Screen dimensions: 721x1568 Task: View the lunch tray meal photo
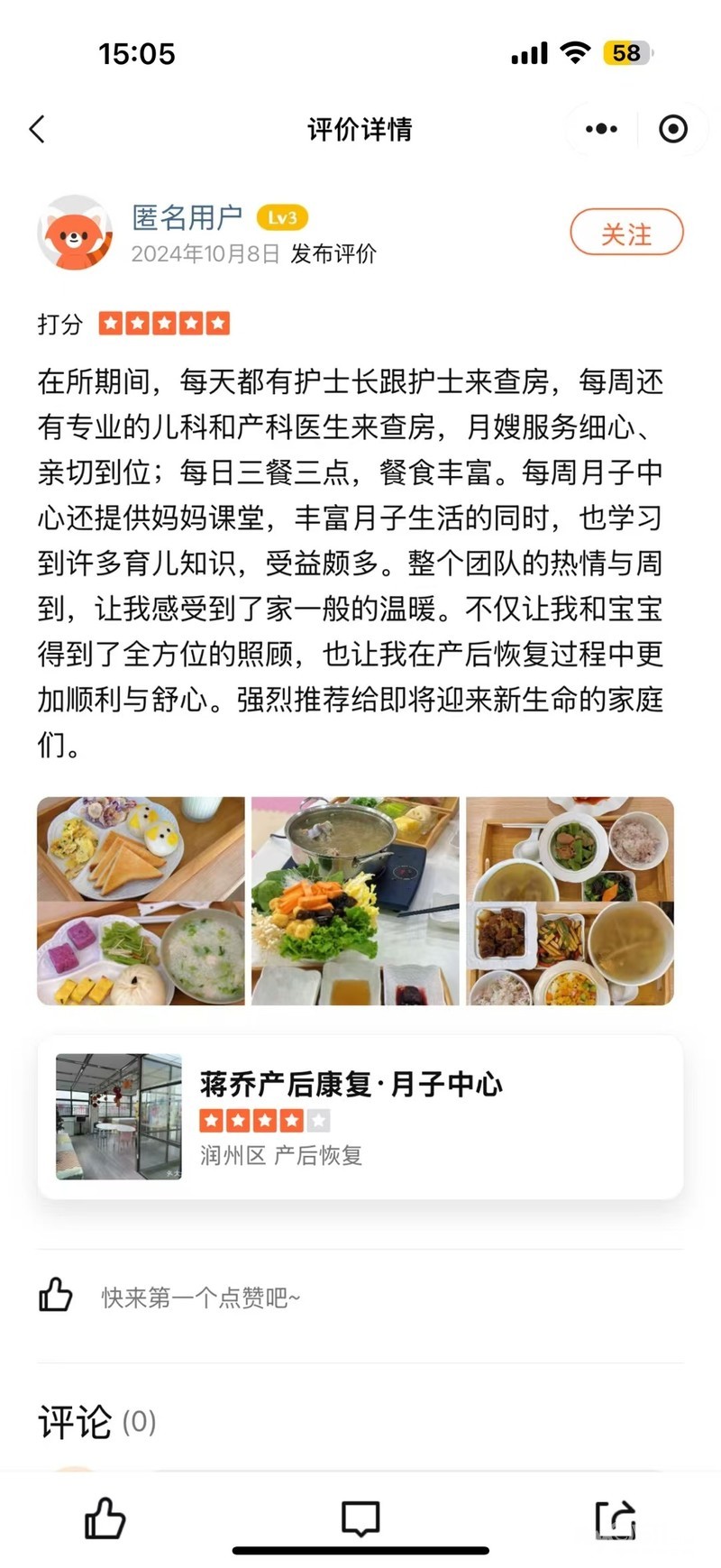click(x=570, y=901)
